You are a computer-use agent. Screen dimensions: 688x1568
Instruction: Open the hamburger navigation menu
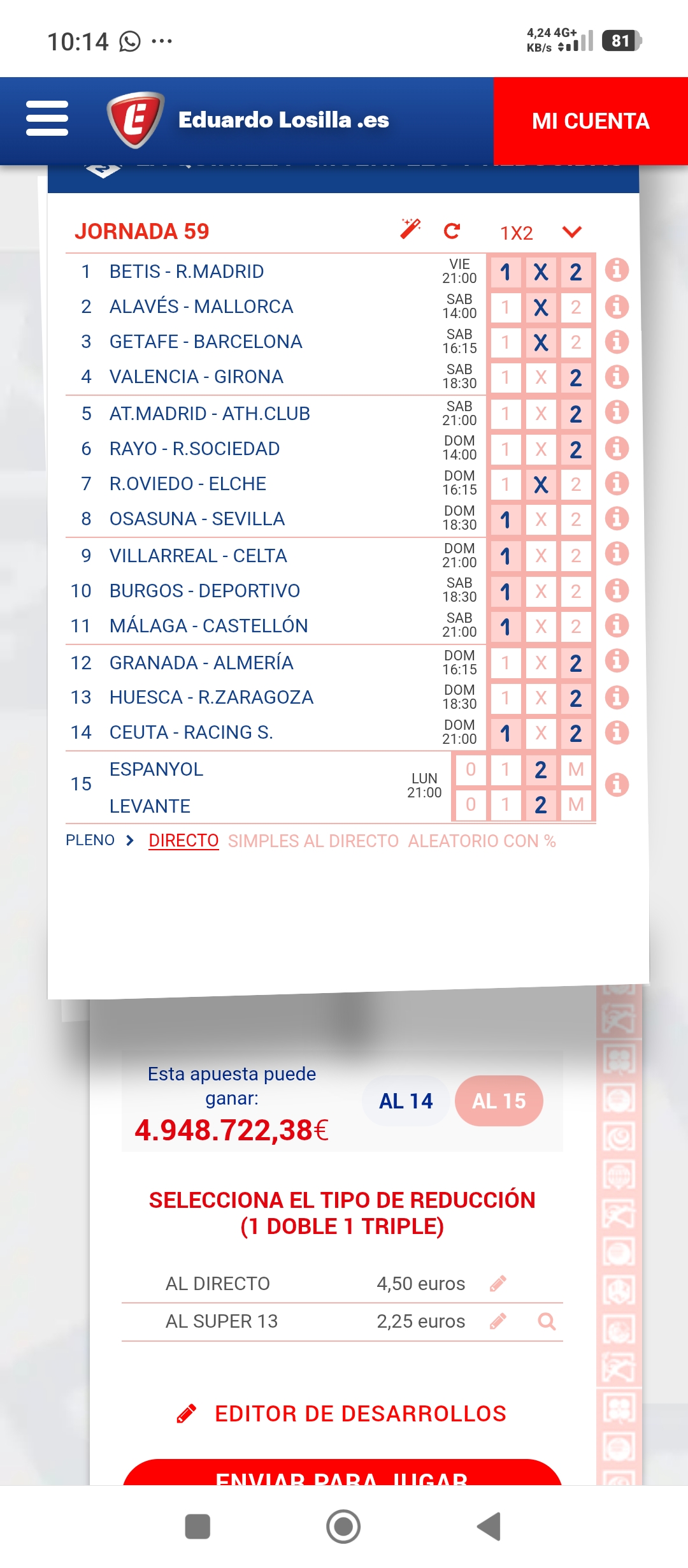tap(47, 118)
